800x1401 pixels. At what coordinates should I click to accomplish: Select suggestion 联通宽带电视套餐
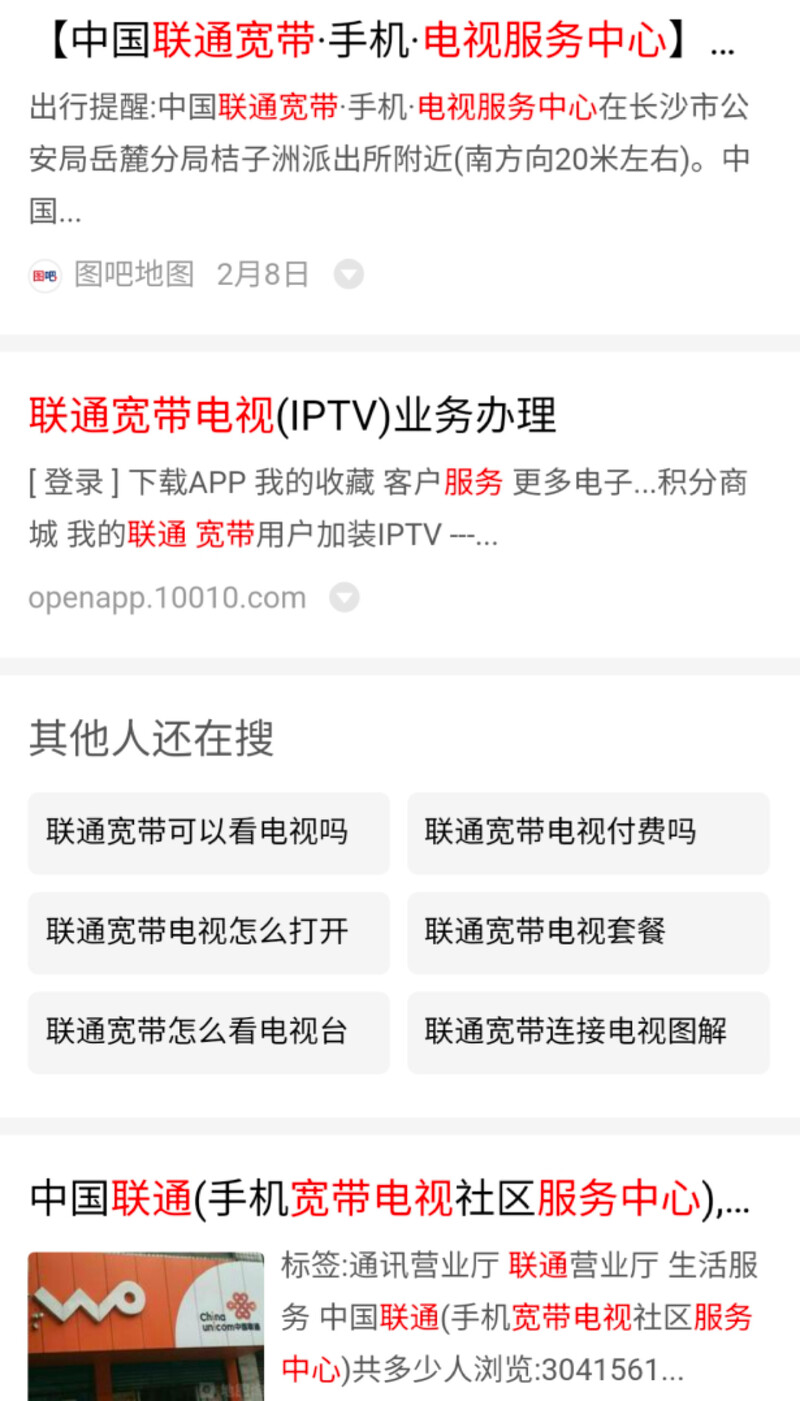588,932
